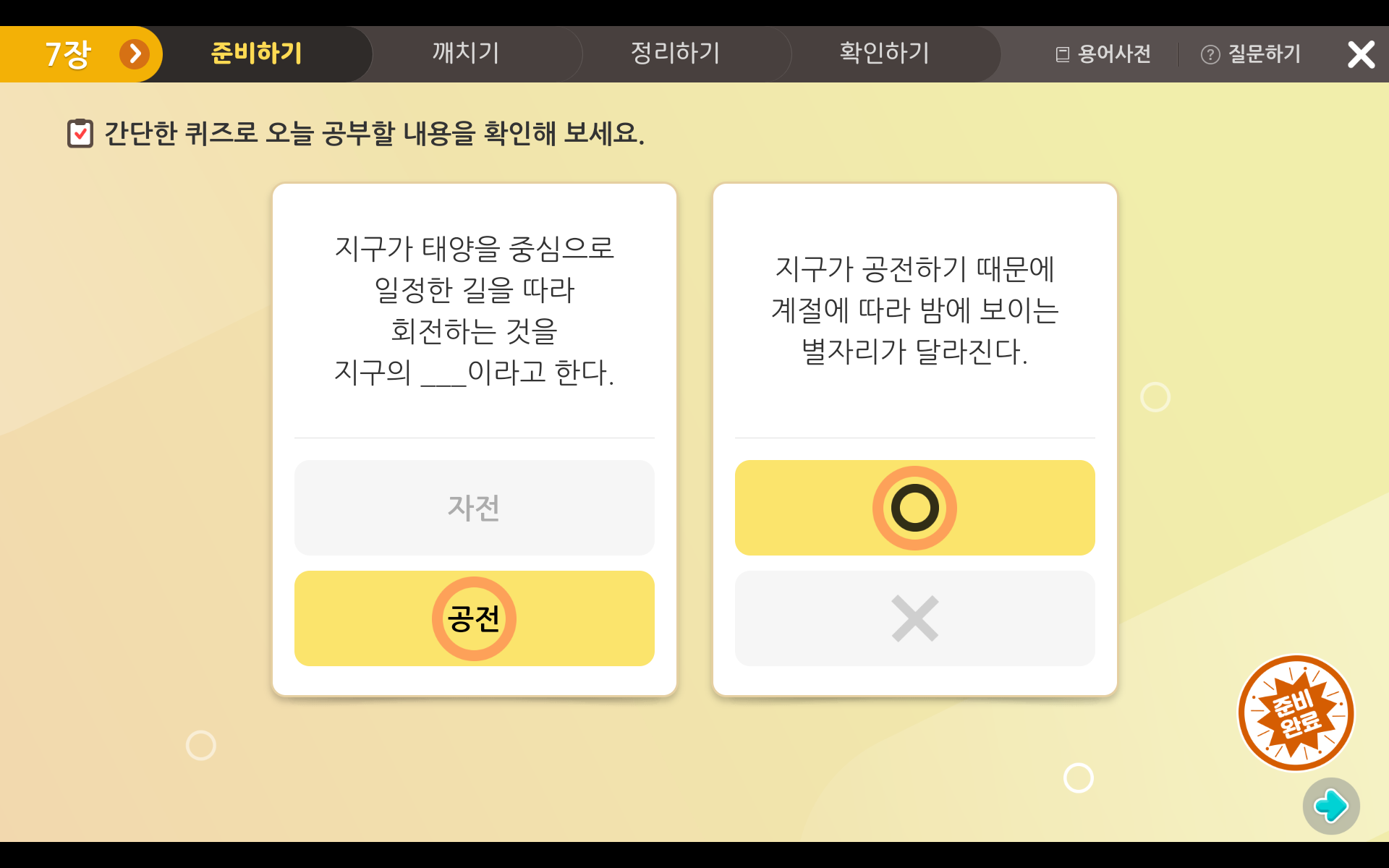Switch to the 깨치기 tab
Viewport: 1389px width, 868px height.
(x=466, y=54)
